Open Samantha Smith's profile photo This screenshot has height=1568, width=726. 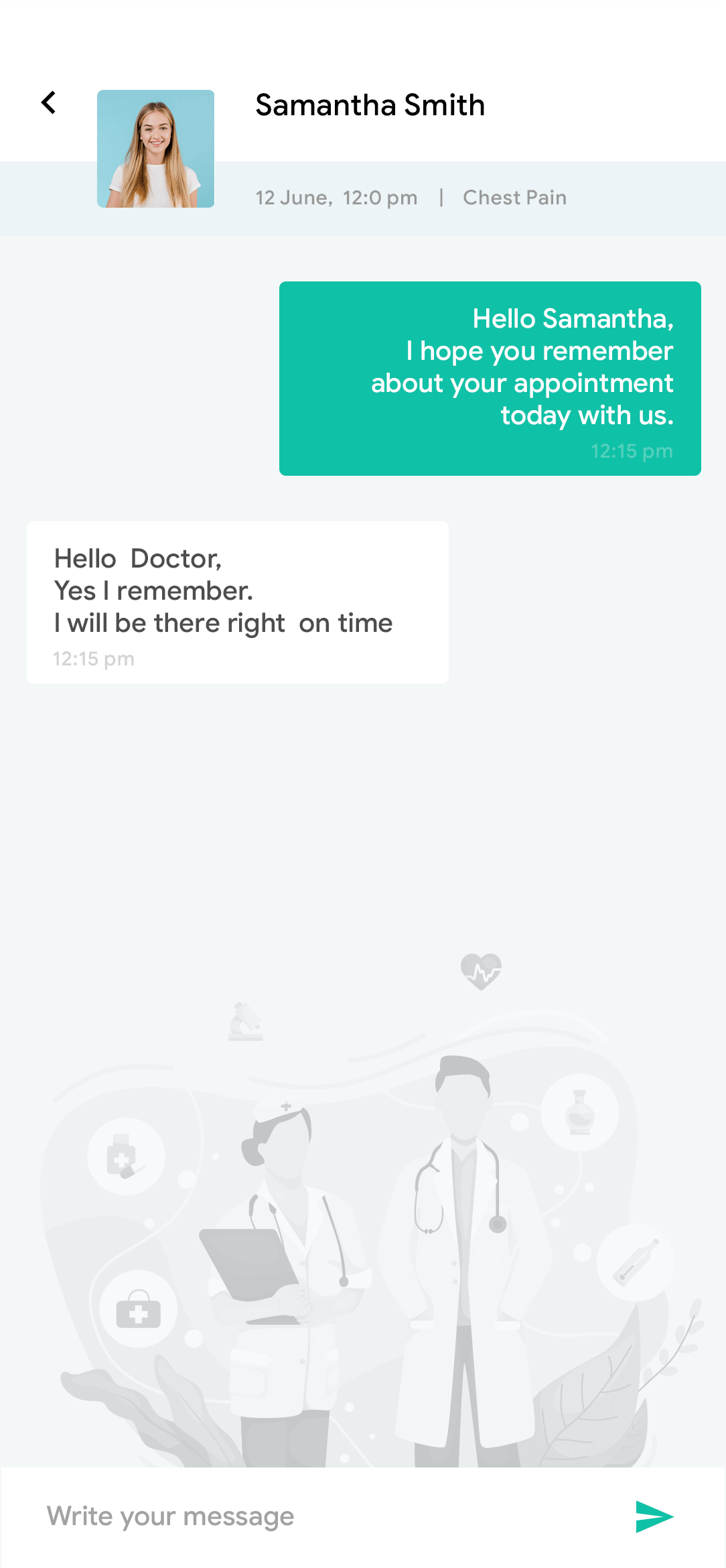155,149
